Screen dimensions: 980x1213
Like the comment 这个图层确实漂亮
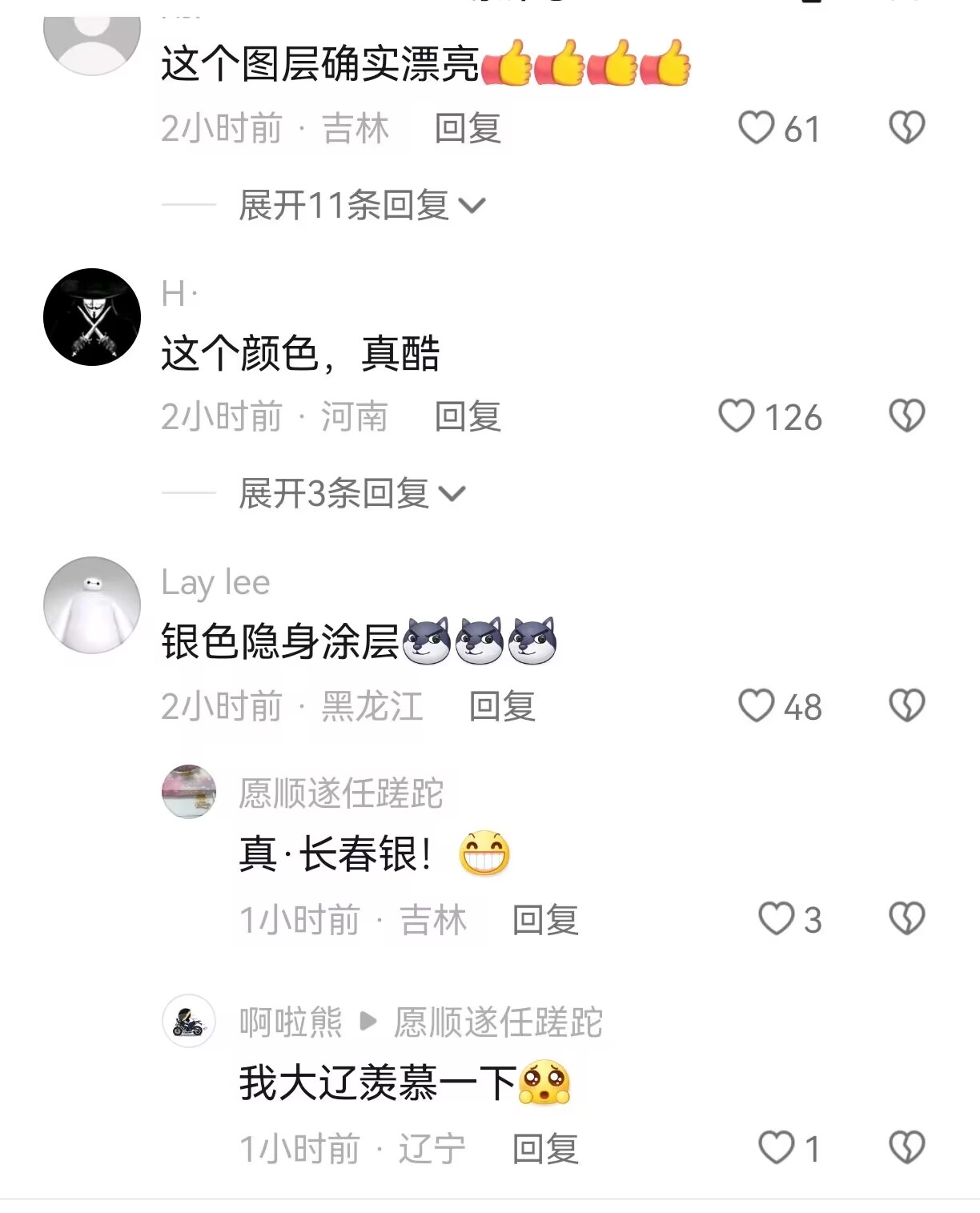tap(757, 128)
